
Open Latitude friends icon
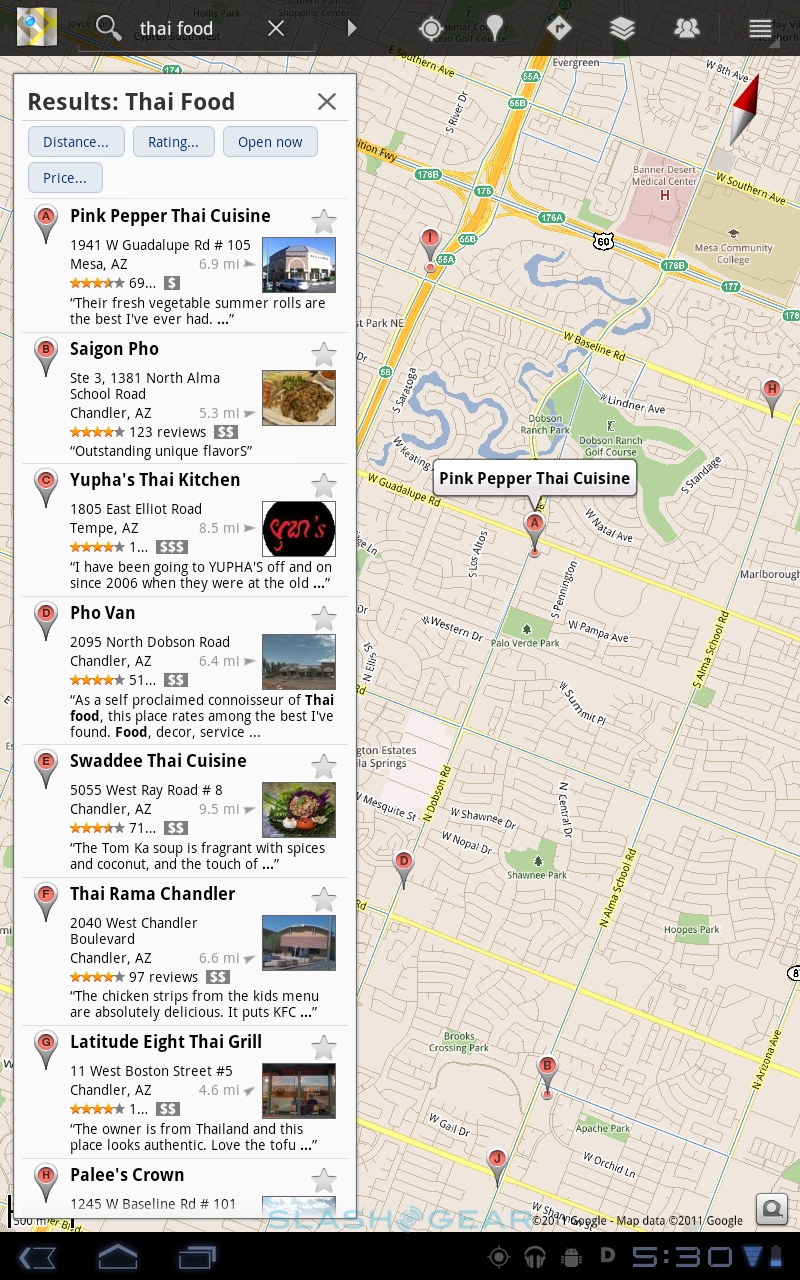[x=686, y=28]
